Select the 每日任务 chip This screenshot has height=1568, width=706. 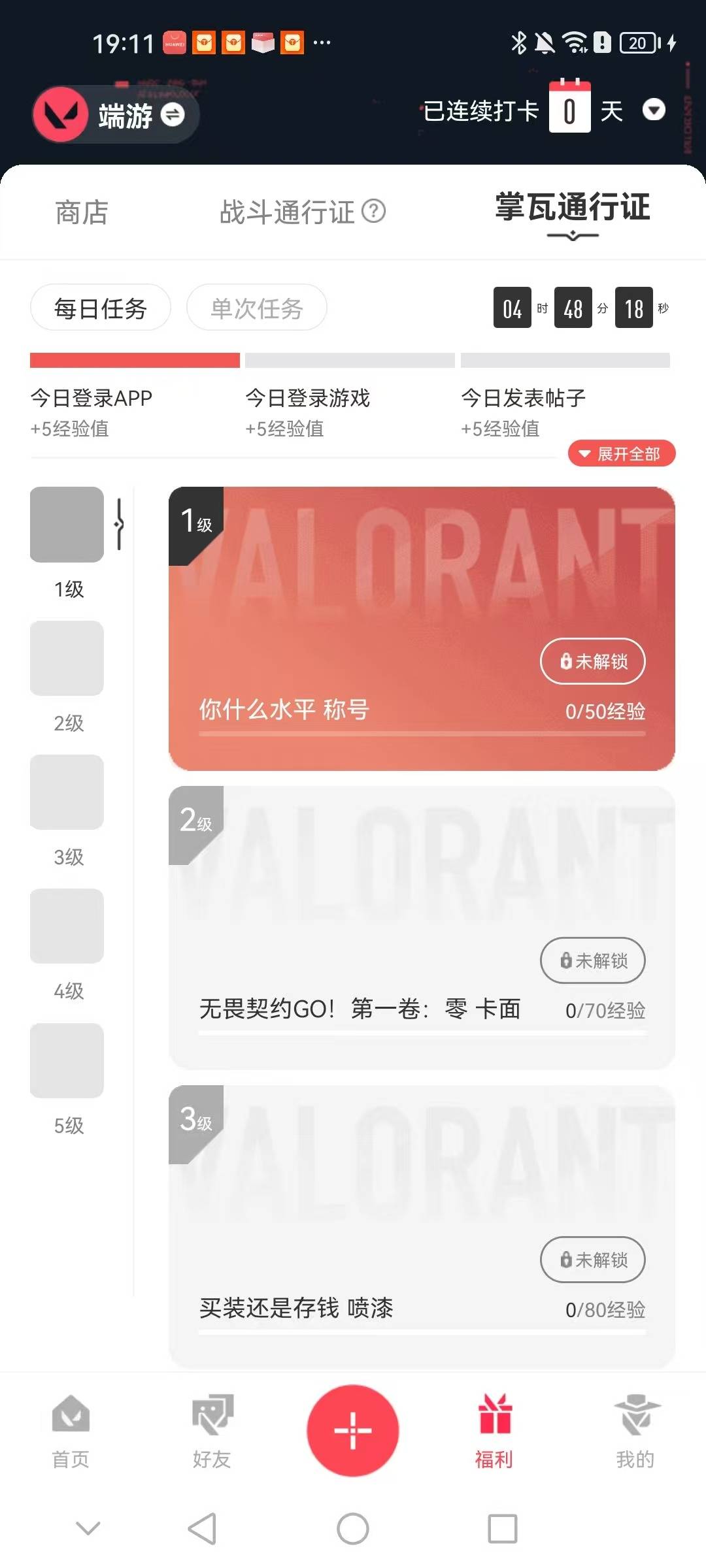click(101, 308)
